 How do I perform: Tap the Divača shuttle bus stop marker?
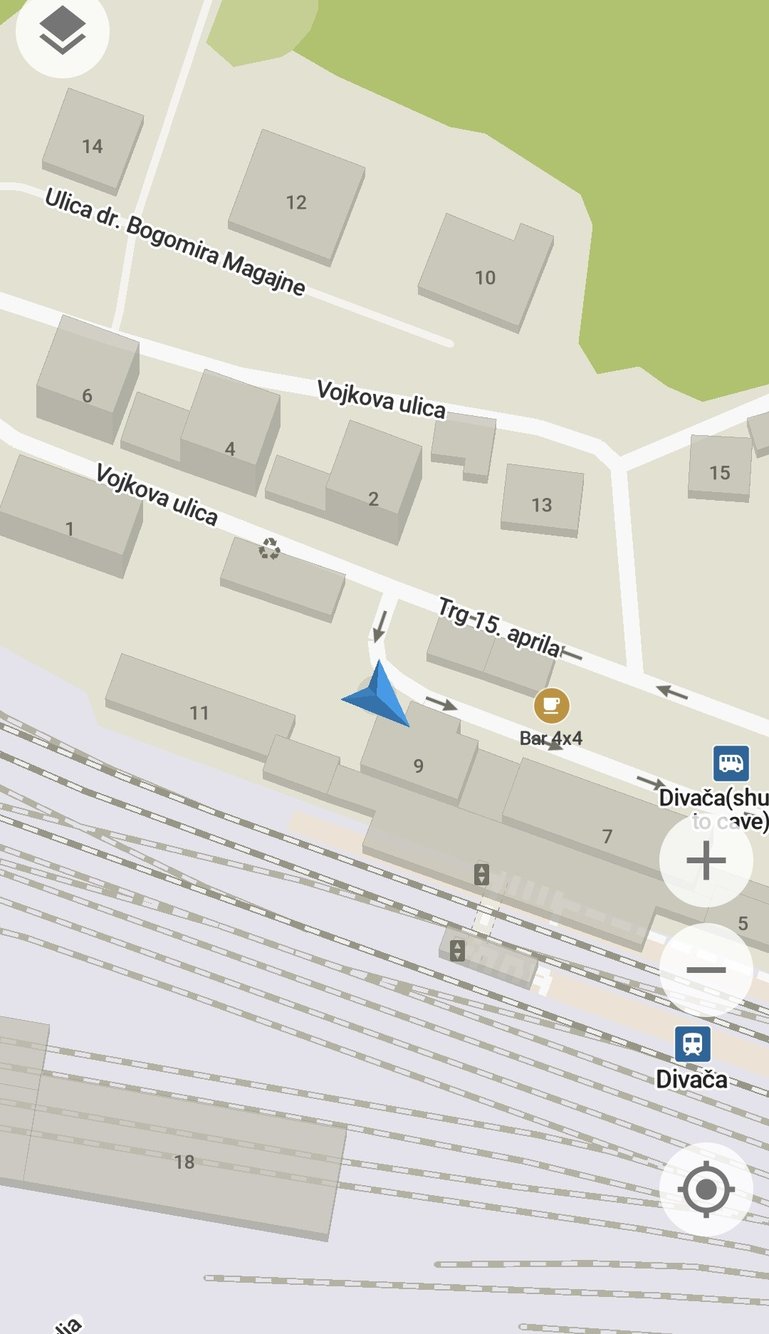731,763
